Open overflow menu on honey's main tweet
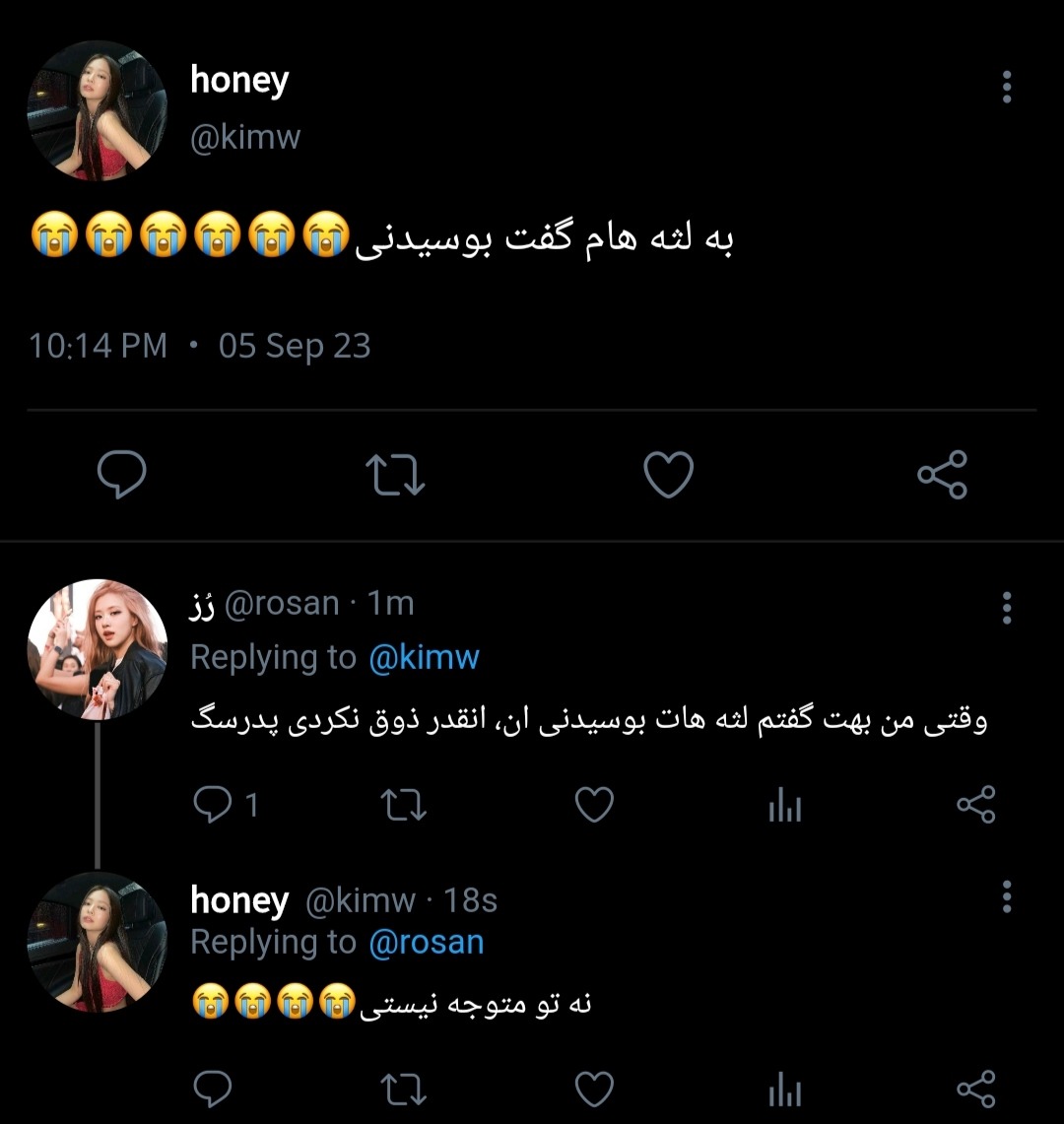This screenshot has height=1124, width=1064. pyautogui.click(x=1006, y=87)
